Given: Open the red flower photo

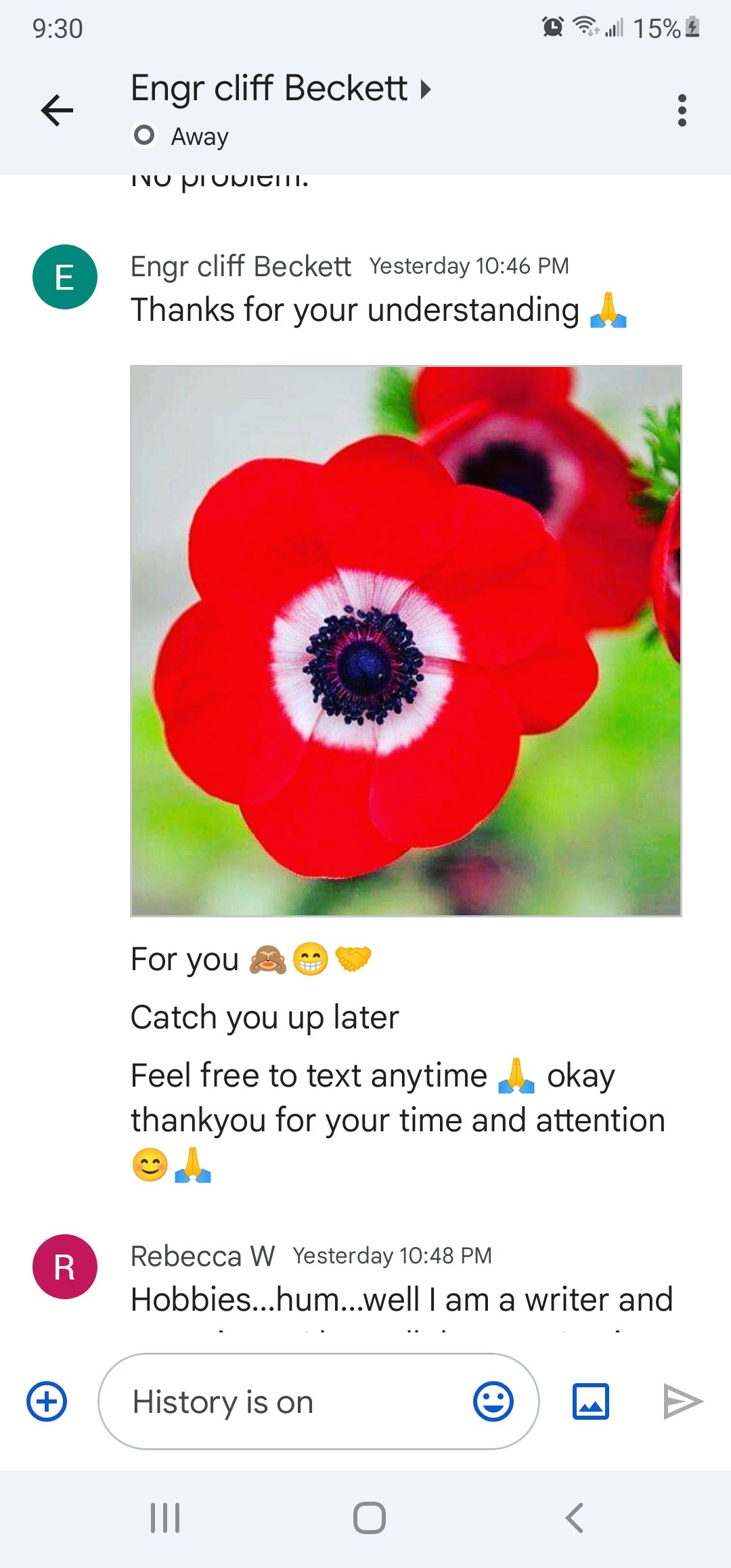Looking at the screenshot, I should pyautogui.click(x=405, y=640).
